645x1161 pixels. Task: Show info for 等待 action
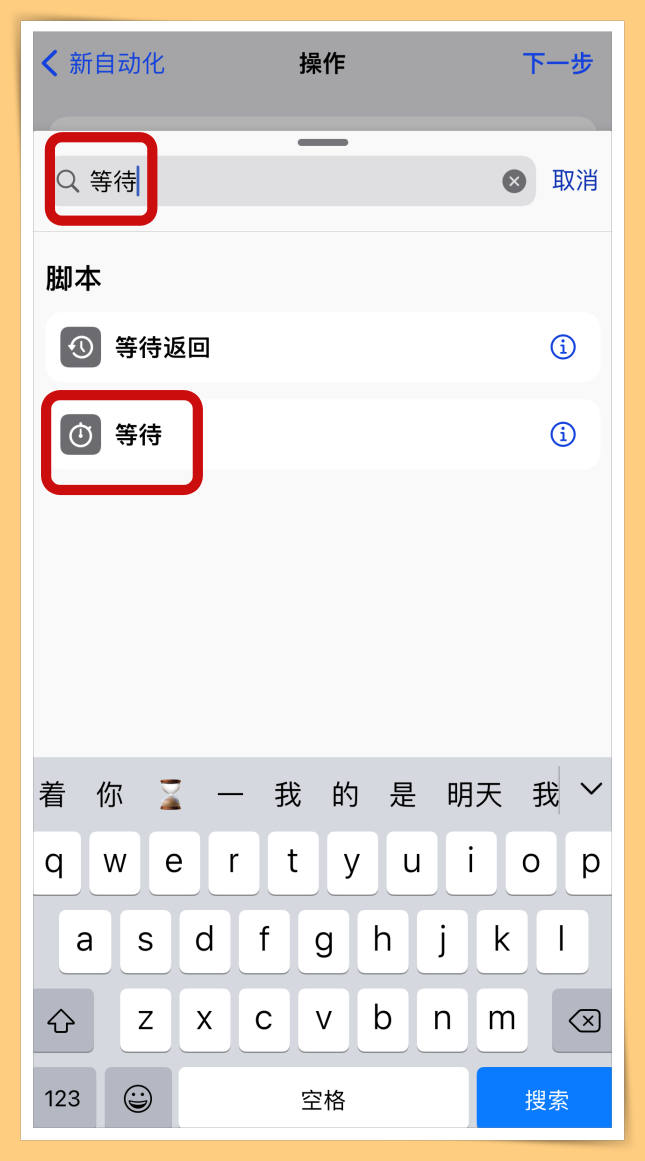pos(563,435)
